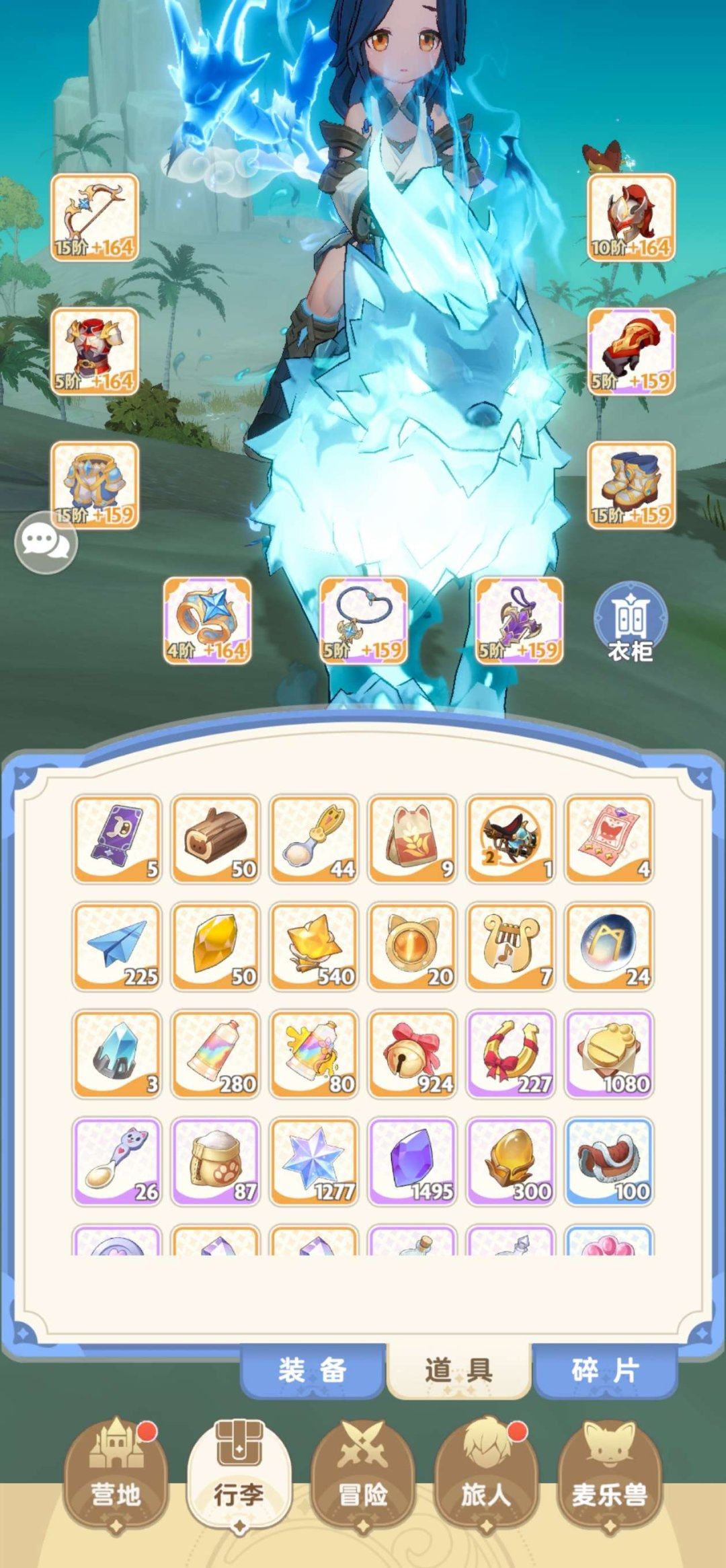This screenshot has width=726, height=1568.
Task: View the golden horseshoe item with 227
Action: pyautogui.click(x=511, y=1053)
